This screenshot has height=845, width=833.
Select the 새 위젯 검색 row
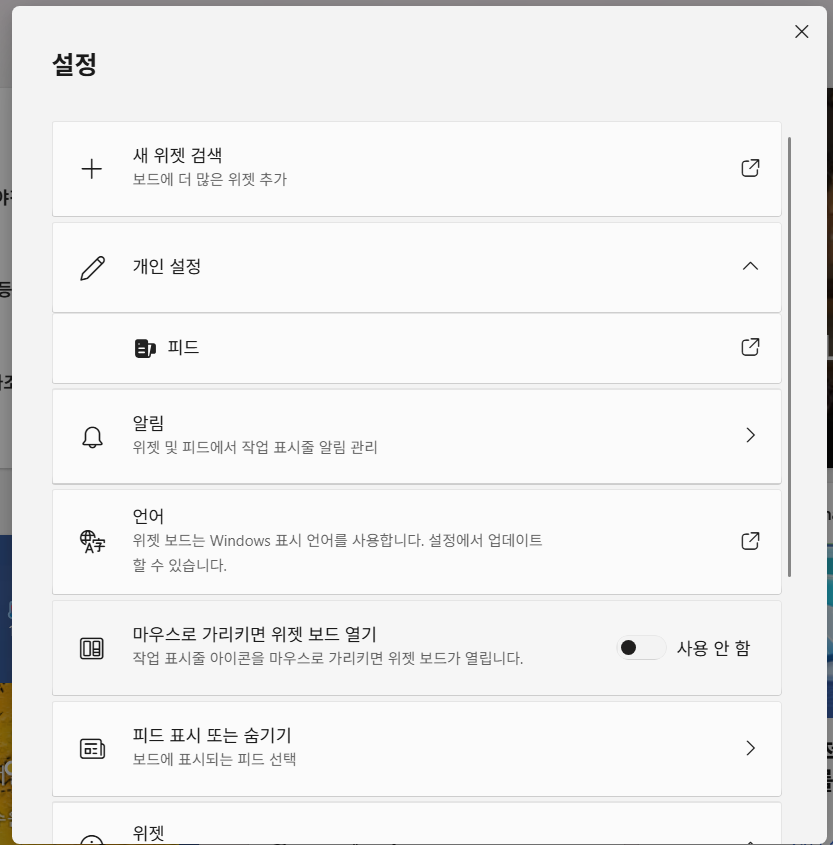(416, 168)
